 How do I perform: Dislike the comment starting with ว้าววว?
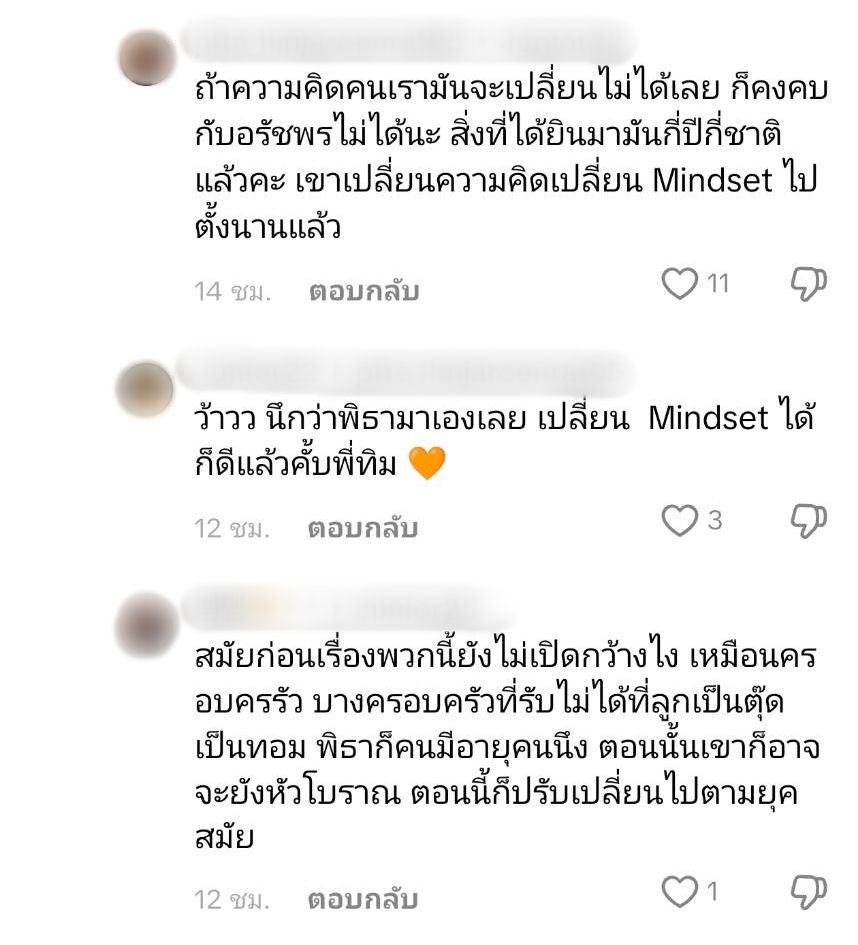point(809,520)
